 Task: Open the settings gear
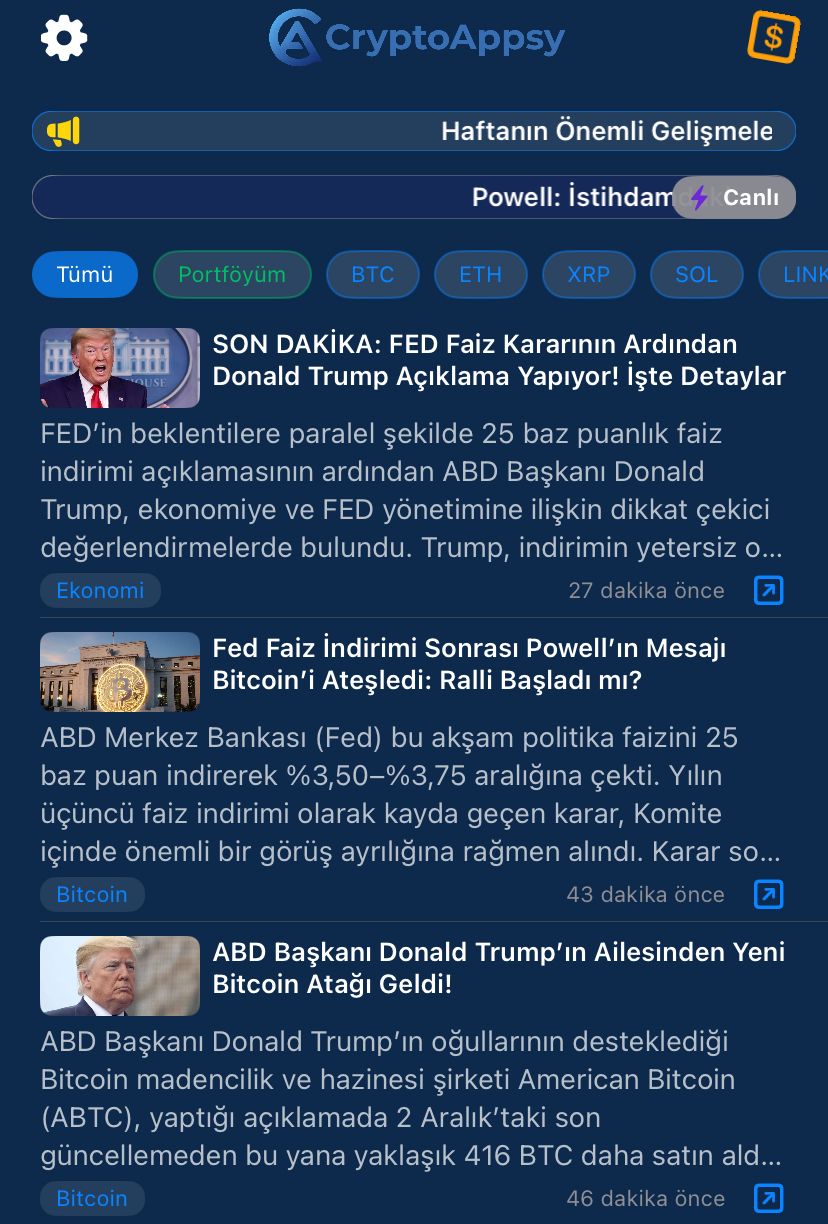[64, 39]
